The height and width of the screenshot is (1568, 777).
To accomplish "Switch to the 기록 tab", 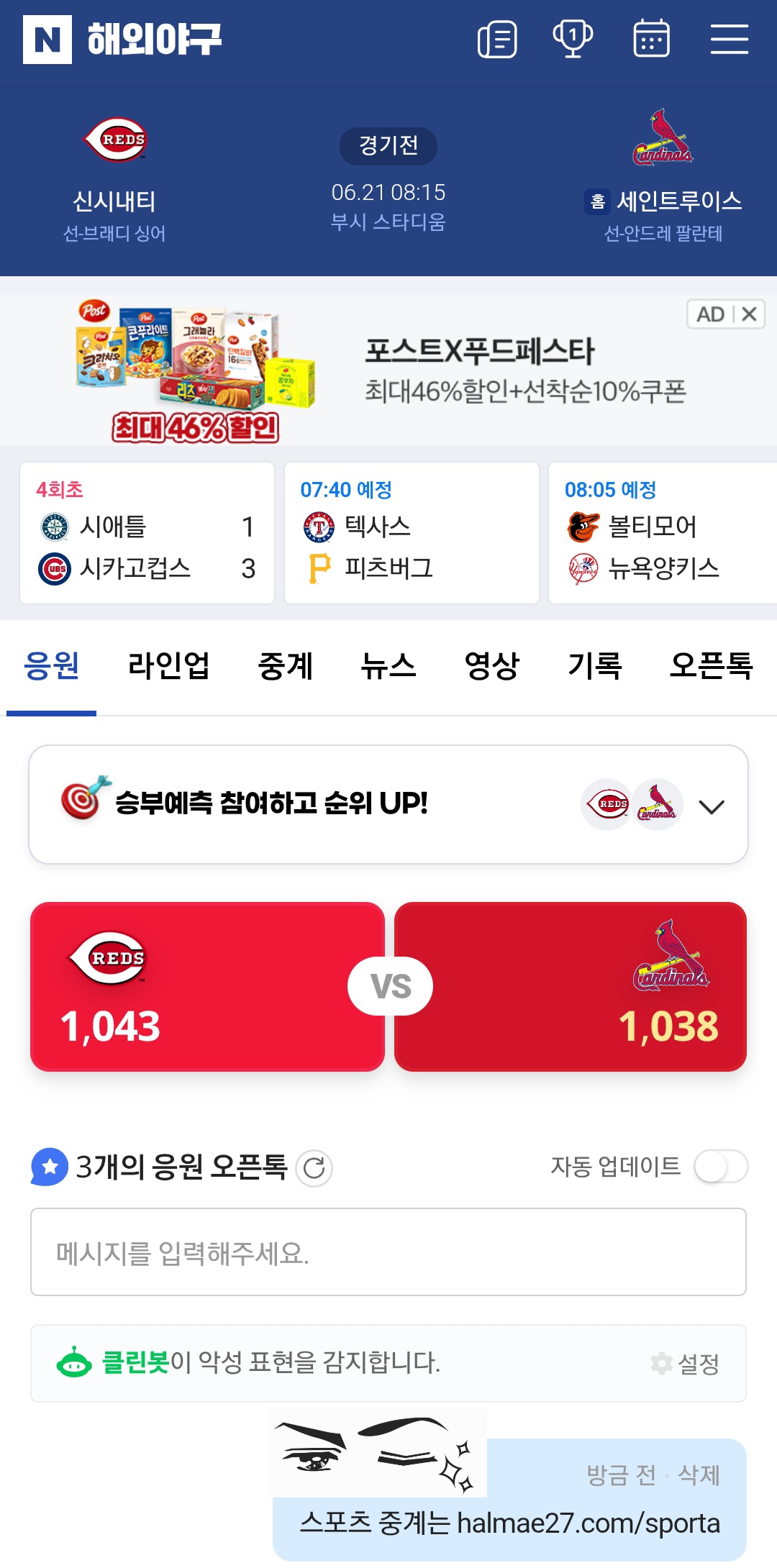I will coord(594,665).
